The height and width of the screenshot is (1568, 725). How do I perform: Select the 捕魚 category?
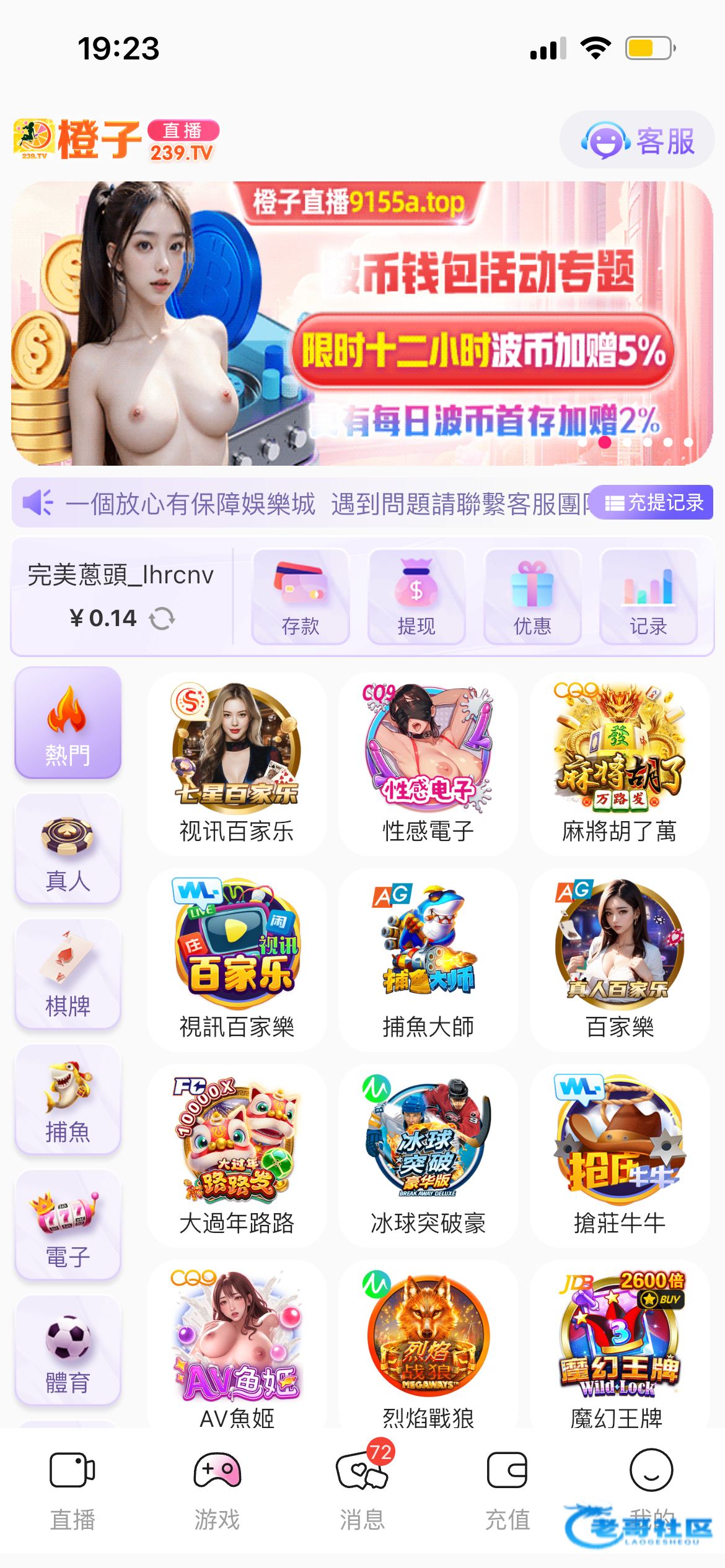pos(68,1100)
